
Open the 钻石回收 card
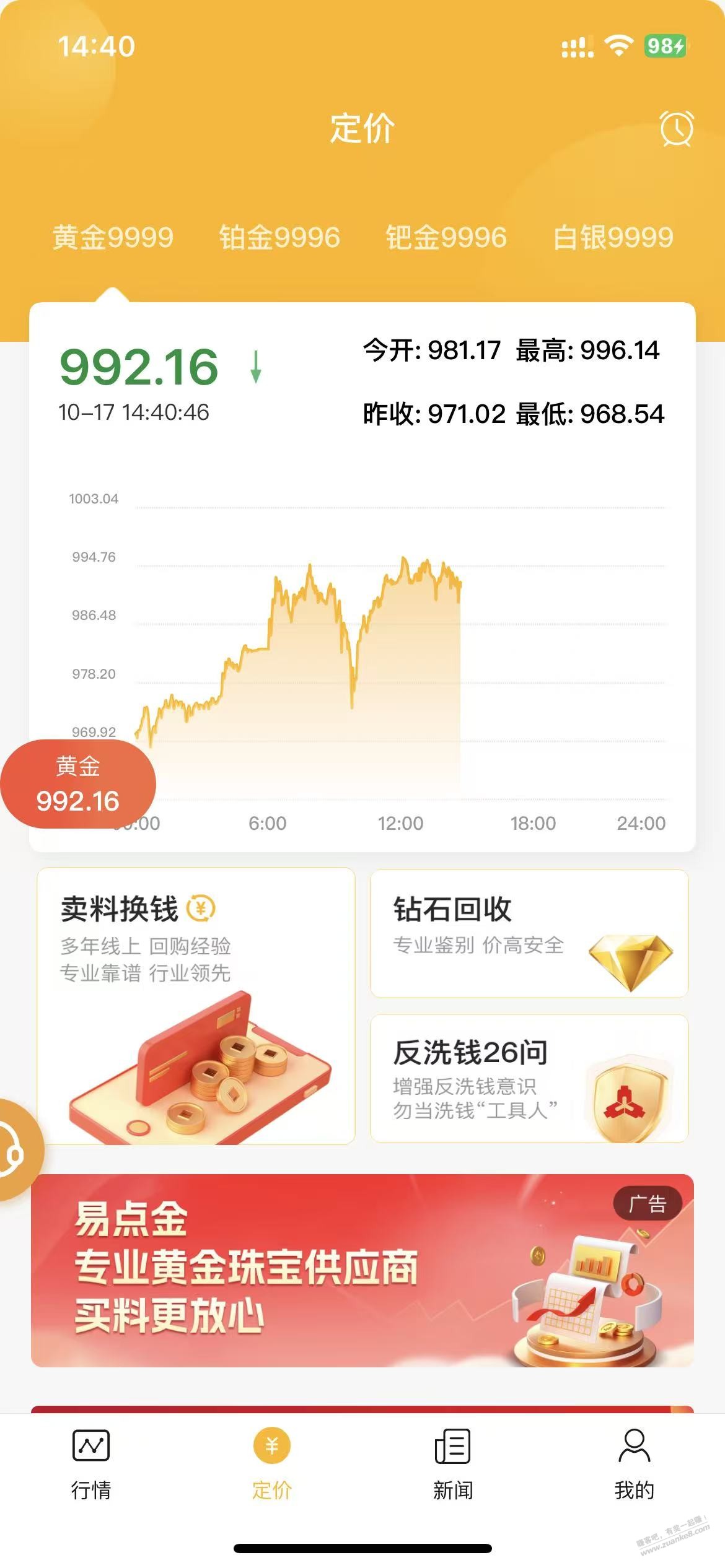coord(529,933)
